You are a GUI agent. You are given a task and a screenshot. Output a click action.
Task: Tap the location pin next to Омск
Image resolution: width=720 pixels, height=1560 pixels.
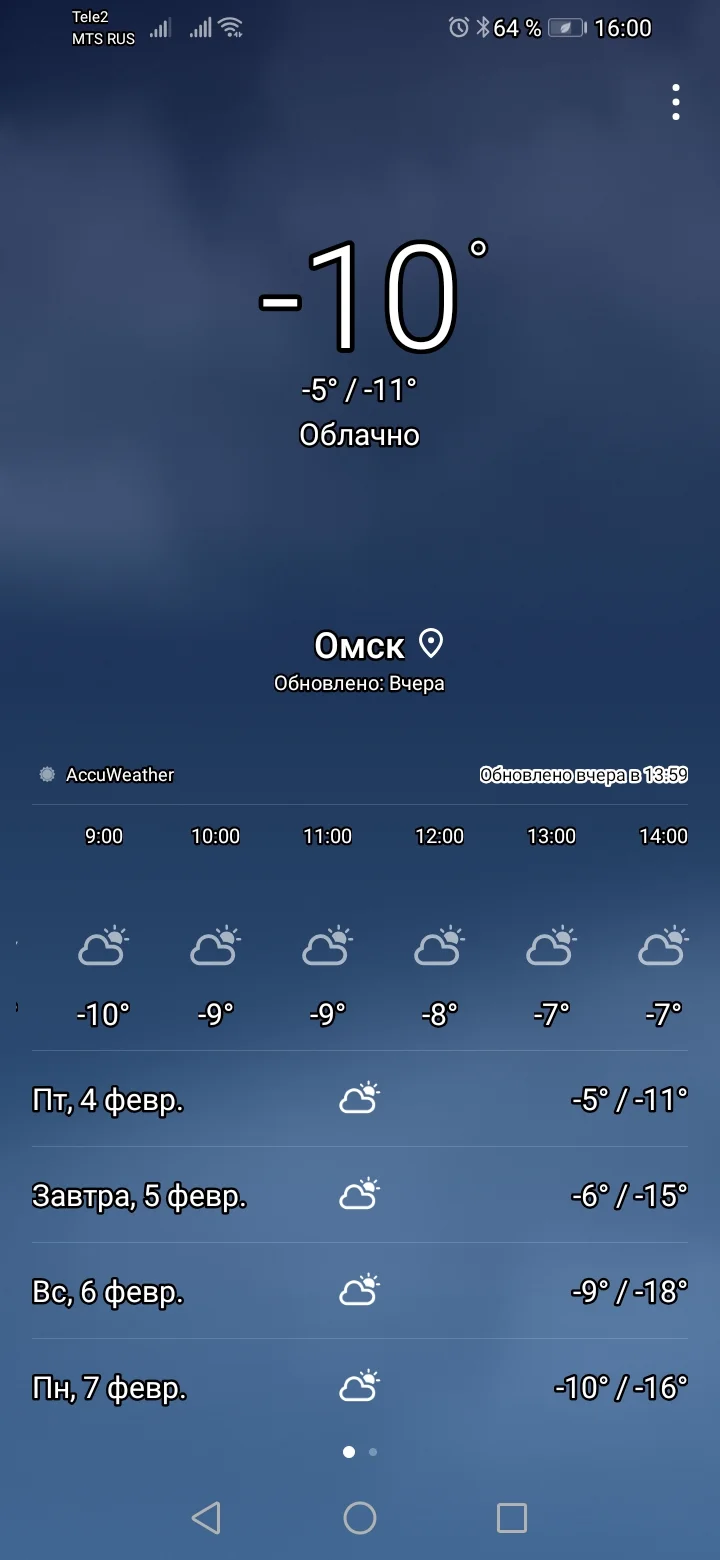(430, 645)
